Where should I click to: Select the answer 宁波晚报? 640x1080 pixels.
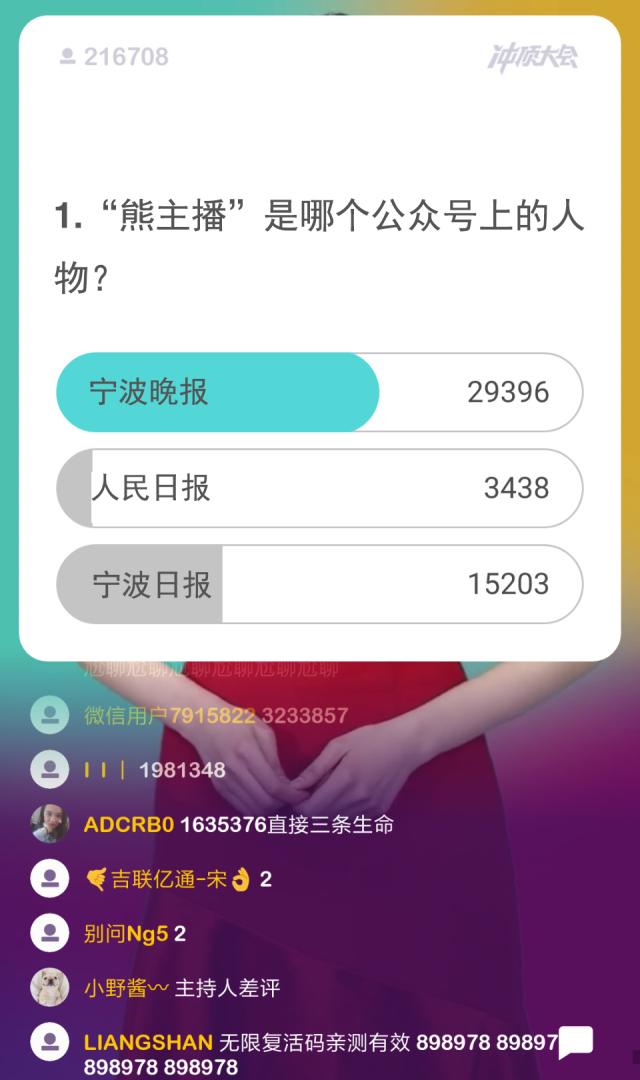319,392
